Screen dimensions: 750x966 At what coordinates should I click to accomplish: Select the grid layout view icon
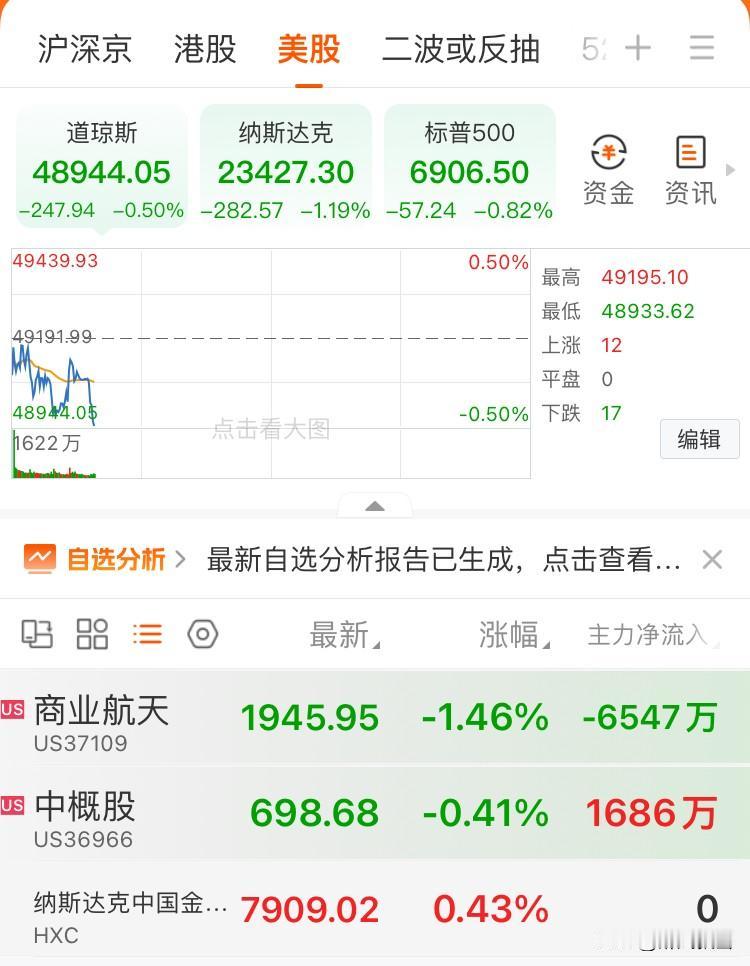(x=92, y=633)
